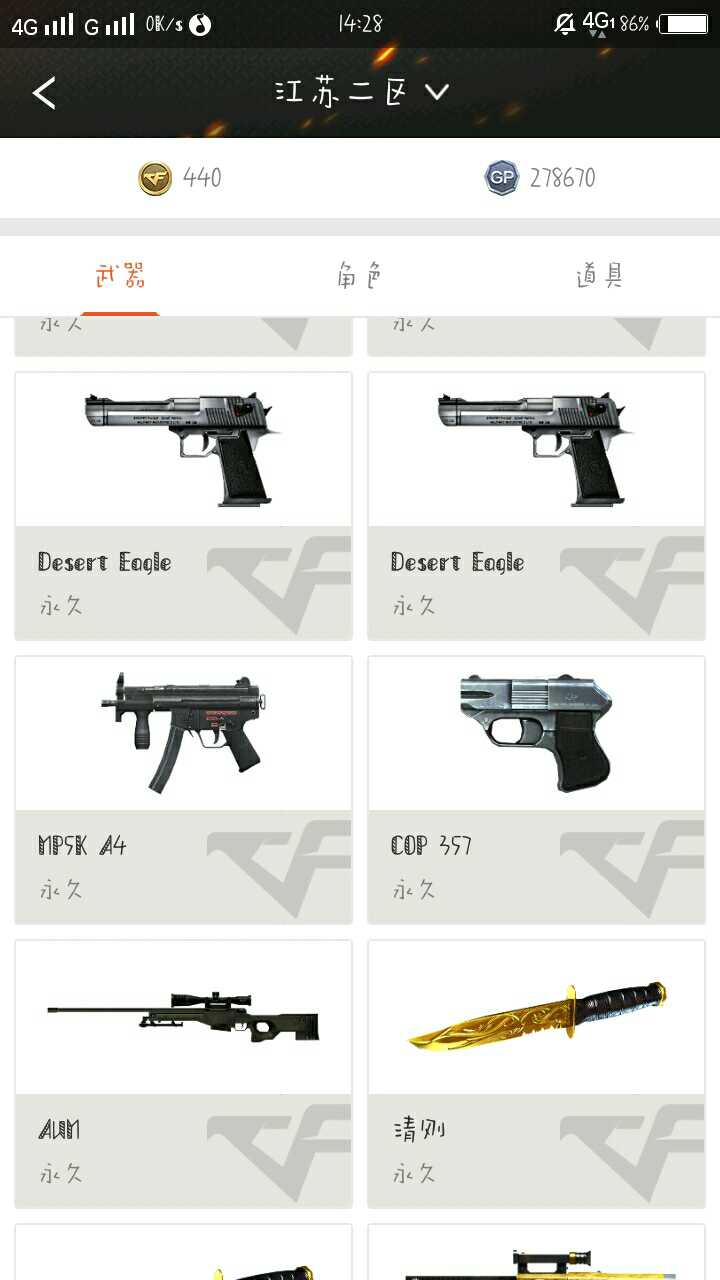Image resolution: width=720 pixels, height=1280 pixels.
Task: Go back using the top-left arrow
Action: pos(44,93)
